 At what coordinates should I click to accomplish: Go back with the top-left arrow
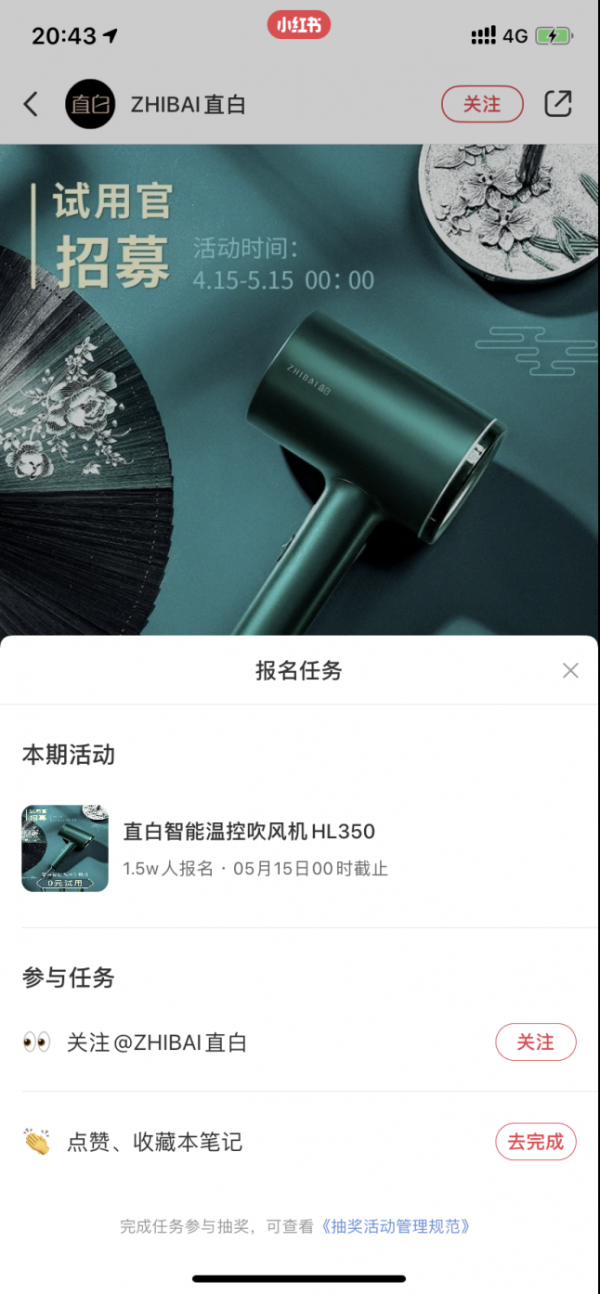[x=31, y=104]
